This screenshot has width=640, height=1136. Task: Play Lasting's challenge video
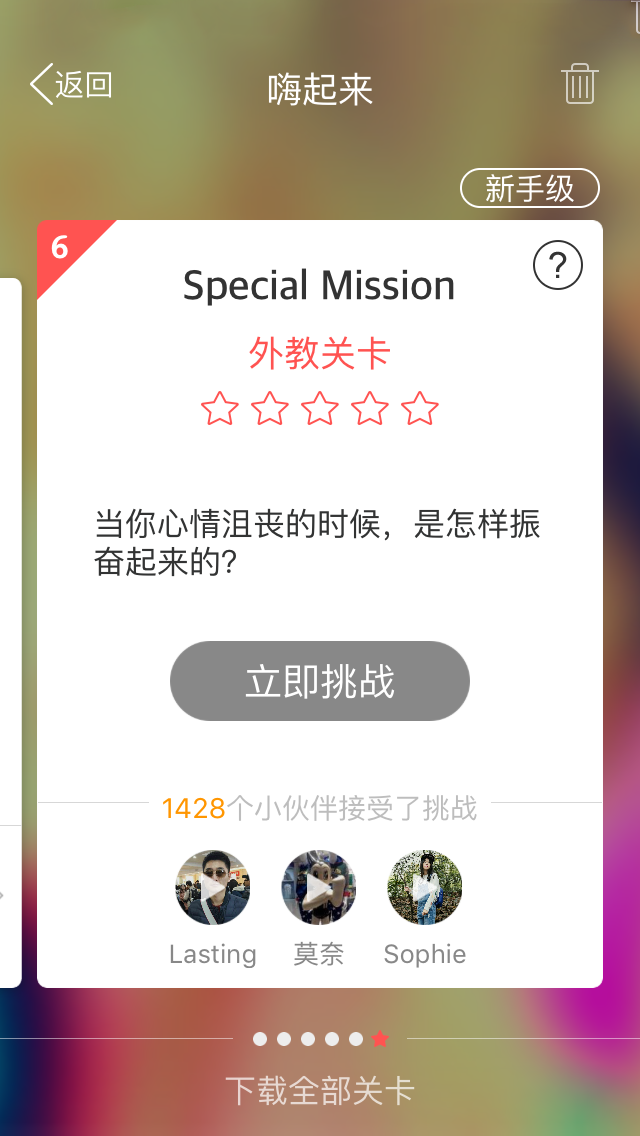[213, 887]
